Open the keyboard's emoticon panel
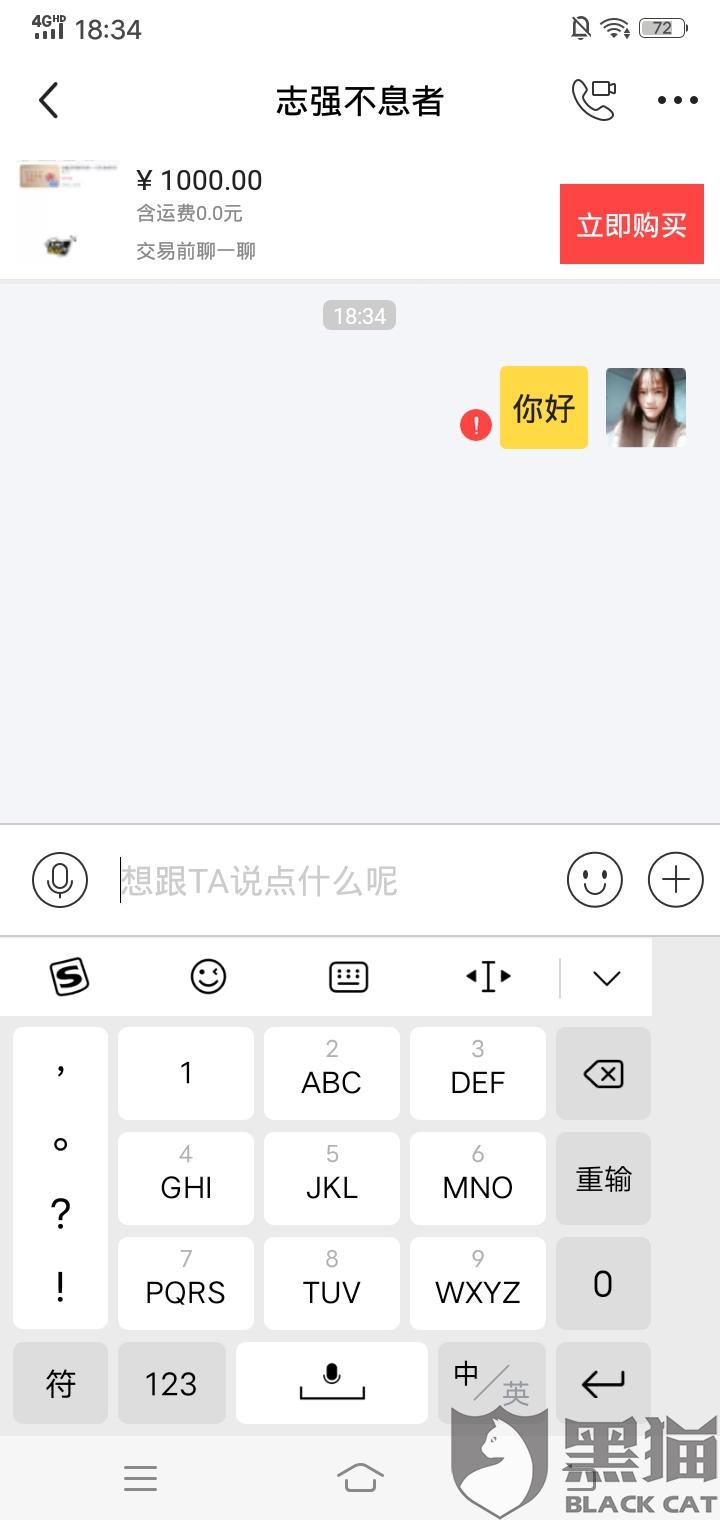Screen dimensions: 720x1520 pos(208,977)
